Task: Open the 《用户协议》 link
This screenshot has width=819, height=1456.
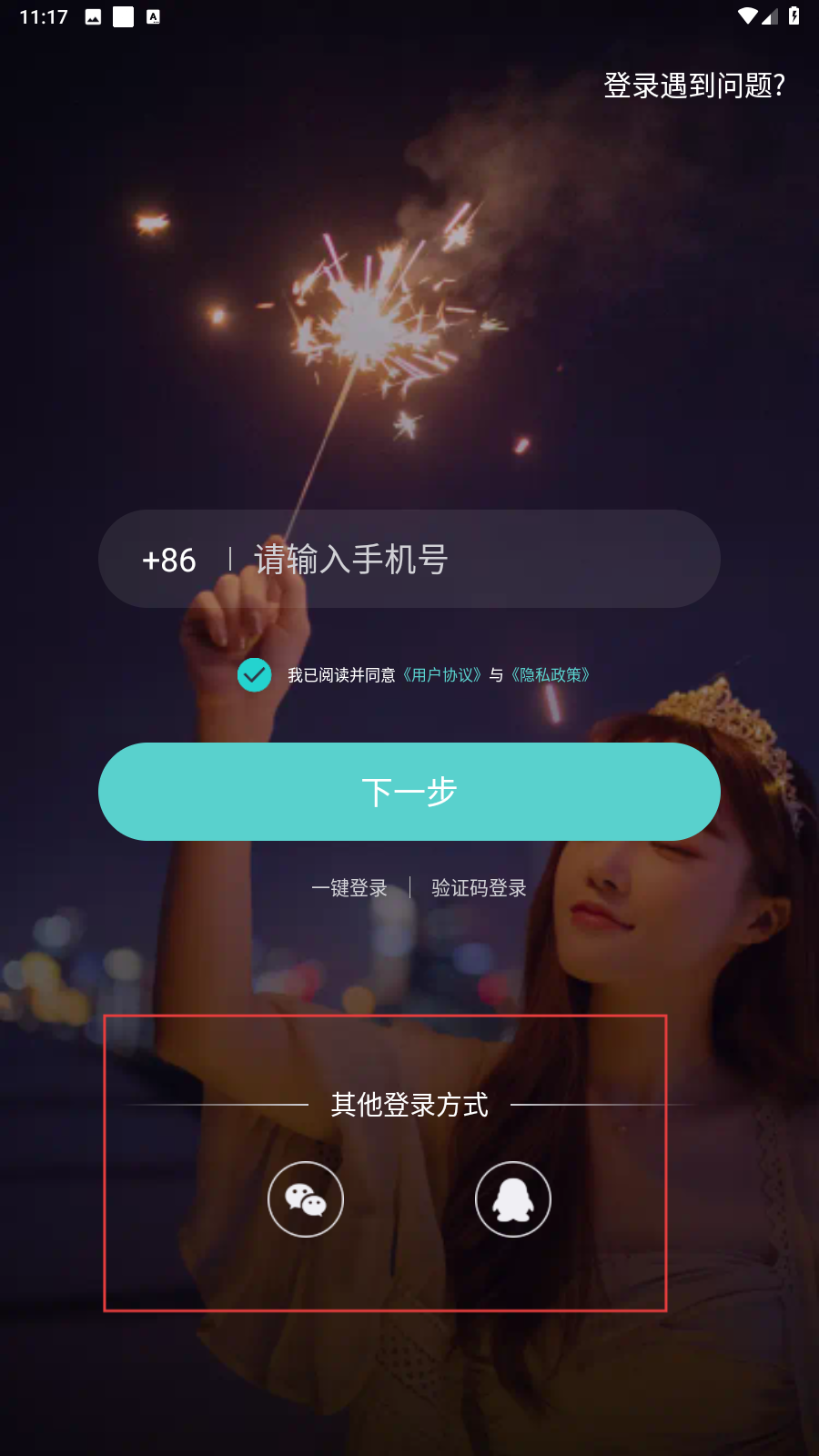Action: (x=442, y=675)
